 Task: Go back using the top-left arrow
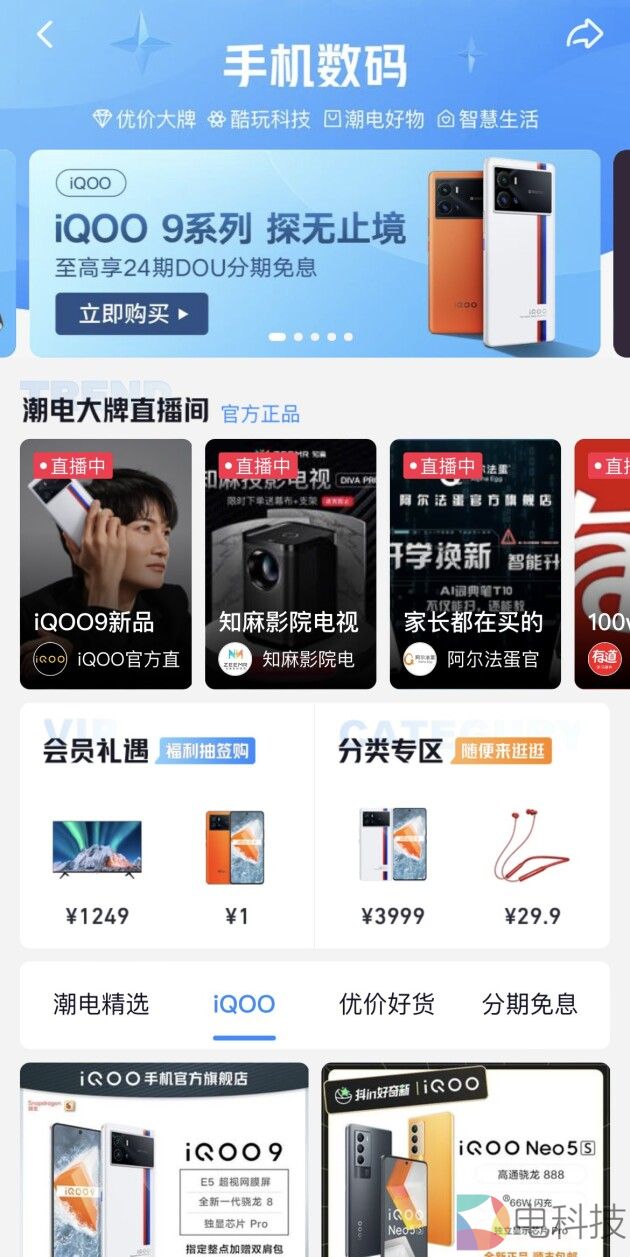(45, 35)
